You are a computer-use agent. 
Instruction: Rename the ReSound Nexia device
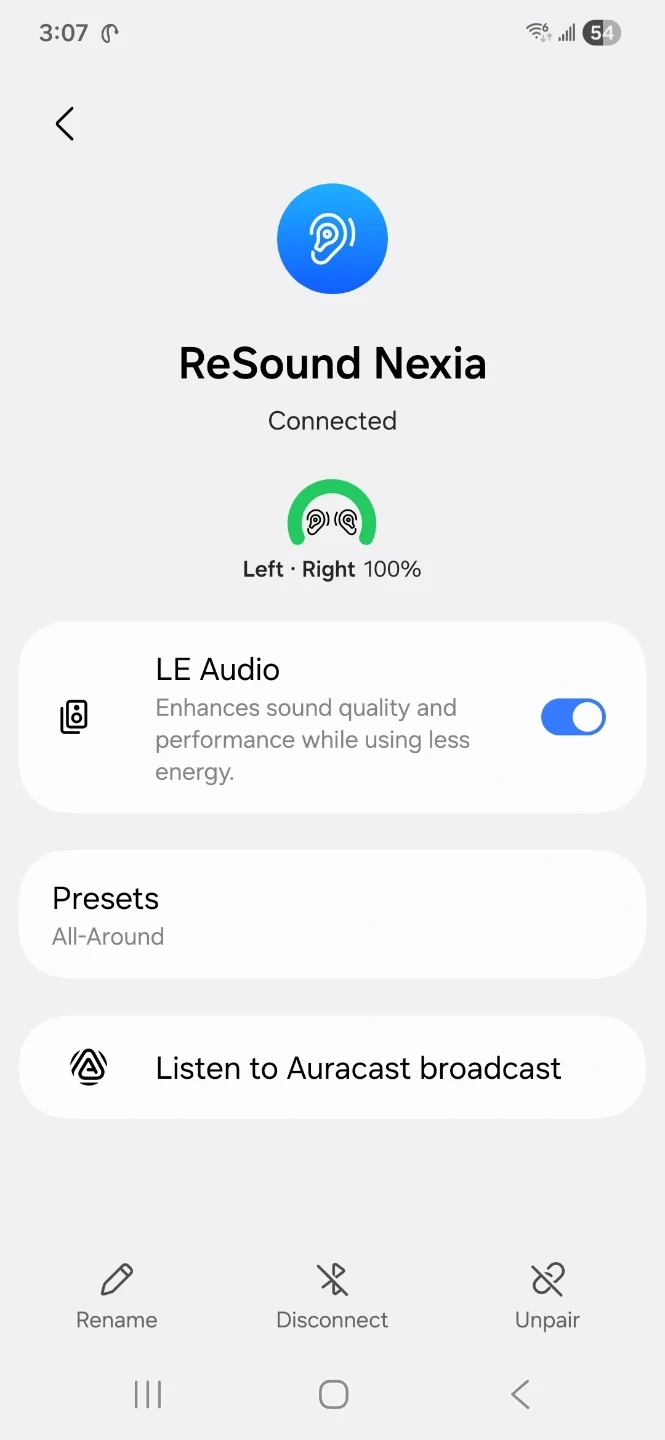point(117,1296)
